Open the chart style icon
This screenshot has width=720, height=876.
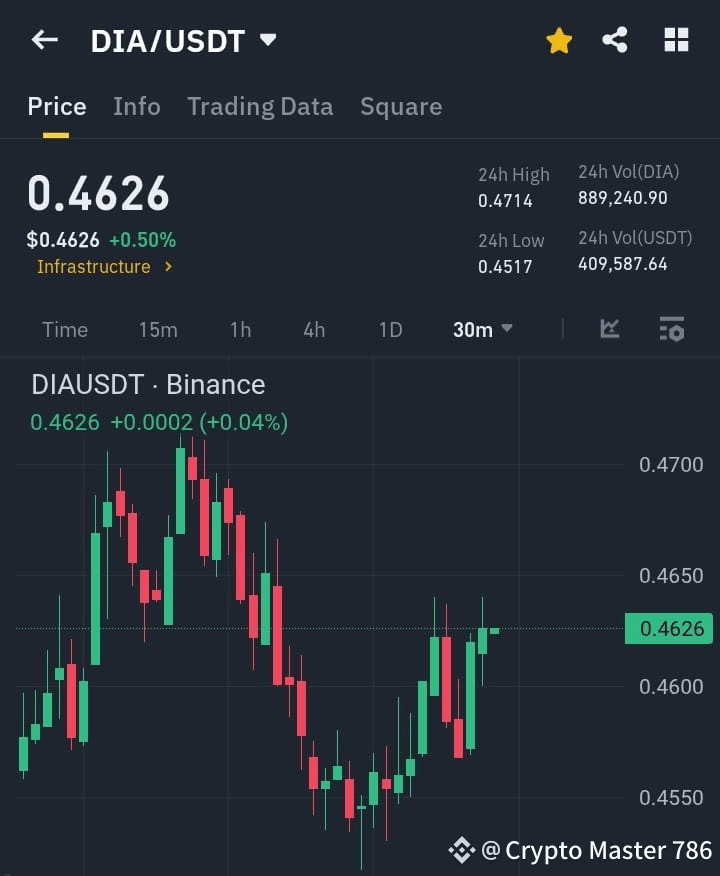tap(609, 330)
